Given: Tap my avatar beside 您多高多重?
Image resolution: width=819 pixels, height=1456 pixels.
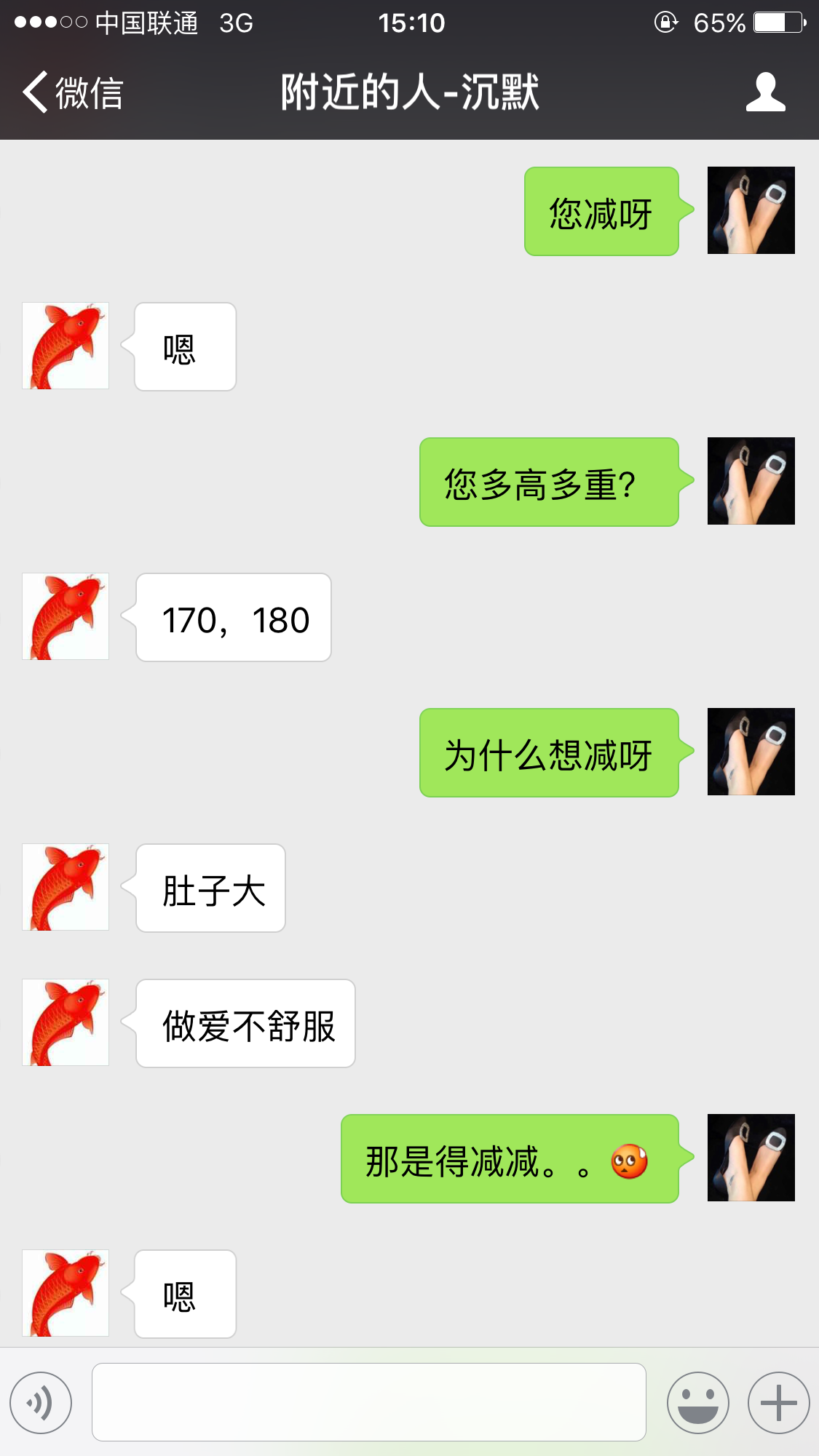Looking at the screenshot, I should pos(751,481).
